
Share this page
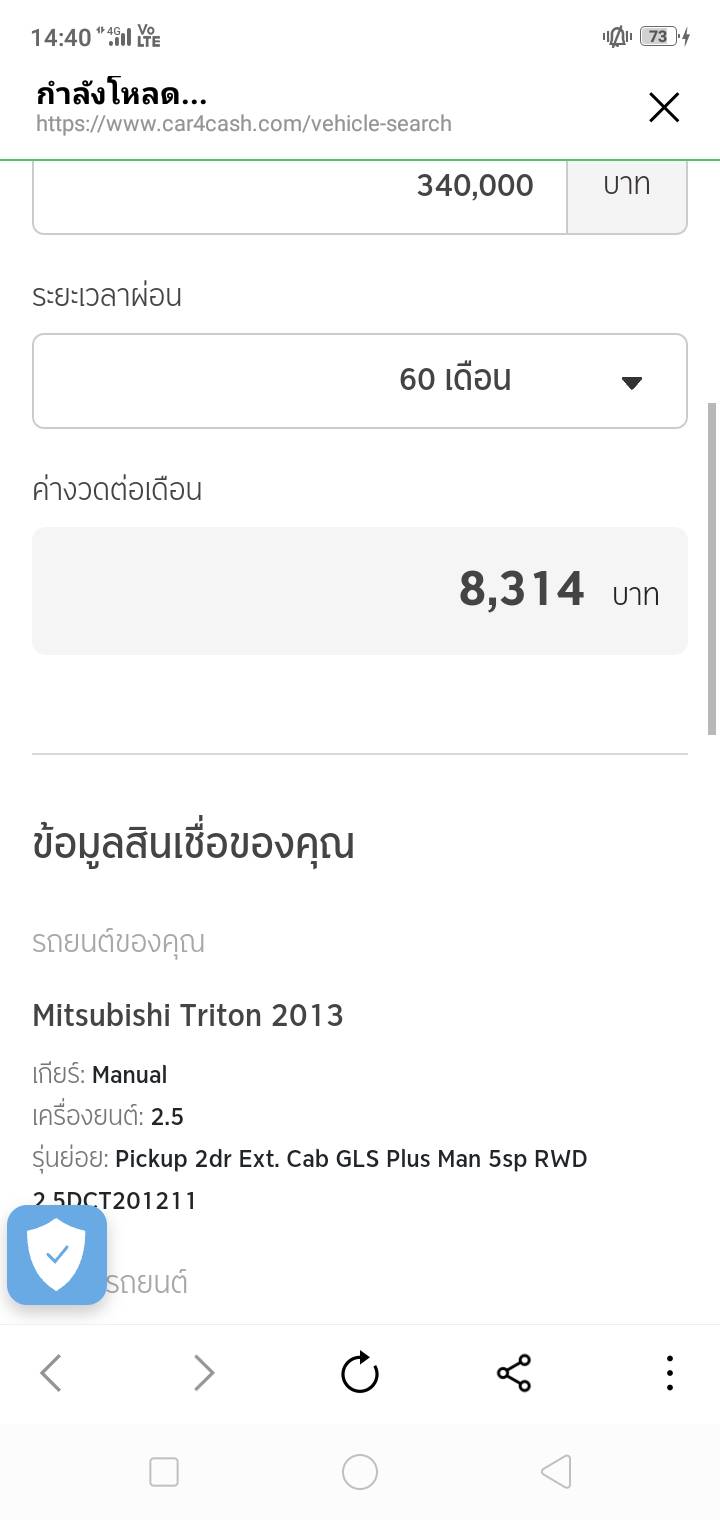(x=514, y=1373)
